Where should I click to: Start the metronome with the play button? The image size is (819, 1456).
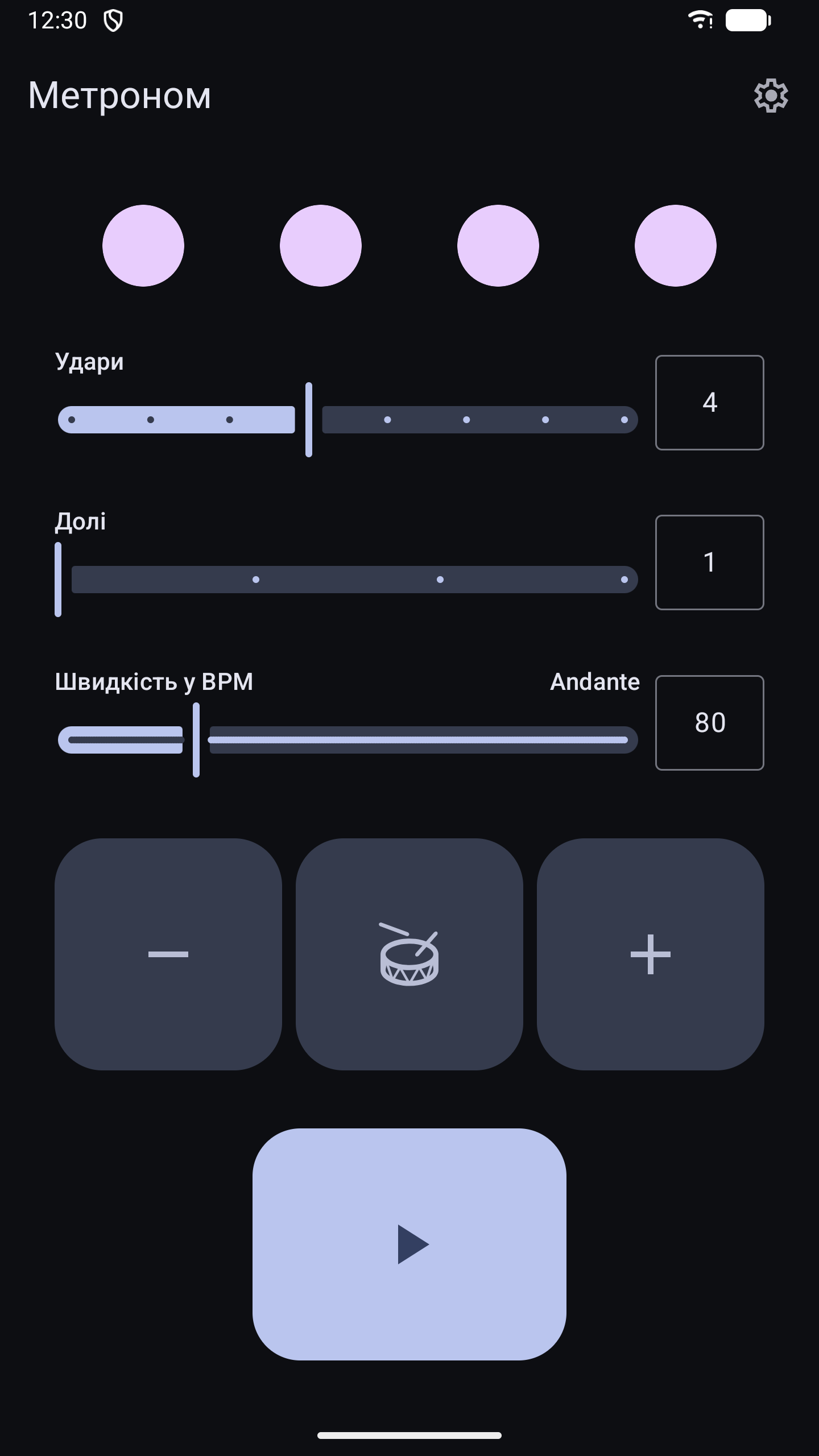tap(409, 1244)
